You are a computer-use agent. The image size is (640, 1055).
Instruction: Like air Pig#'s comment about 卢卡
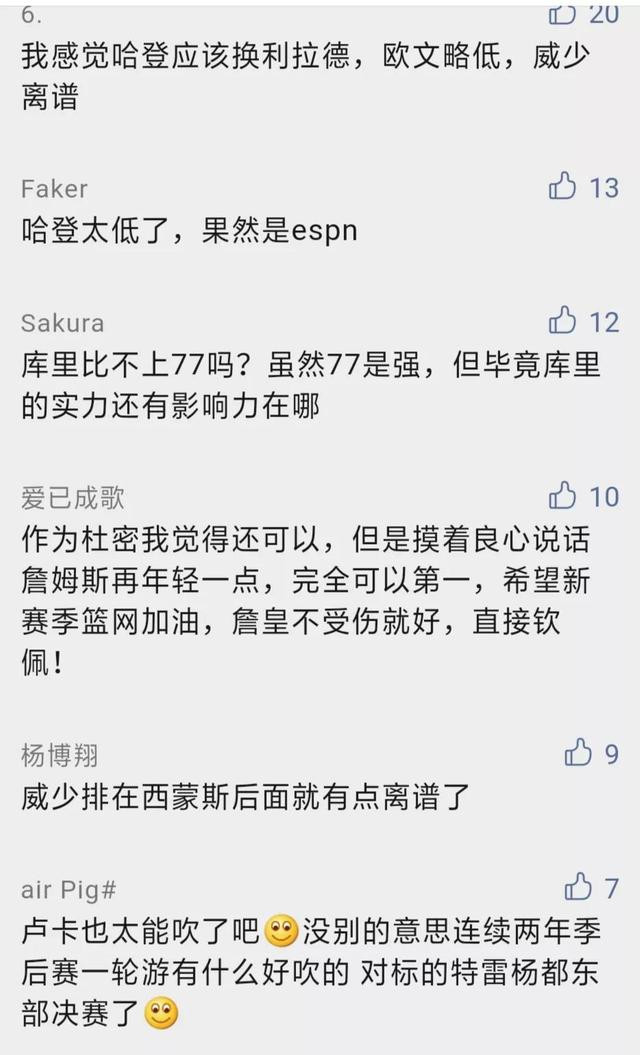click(577, 887)
